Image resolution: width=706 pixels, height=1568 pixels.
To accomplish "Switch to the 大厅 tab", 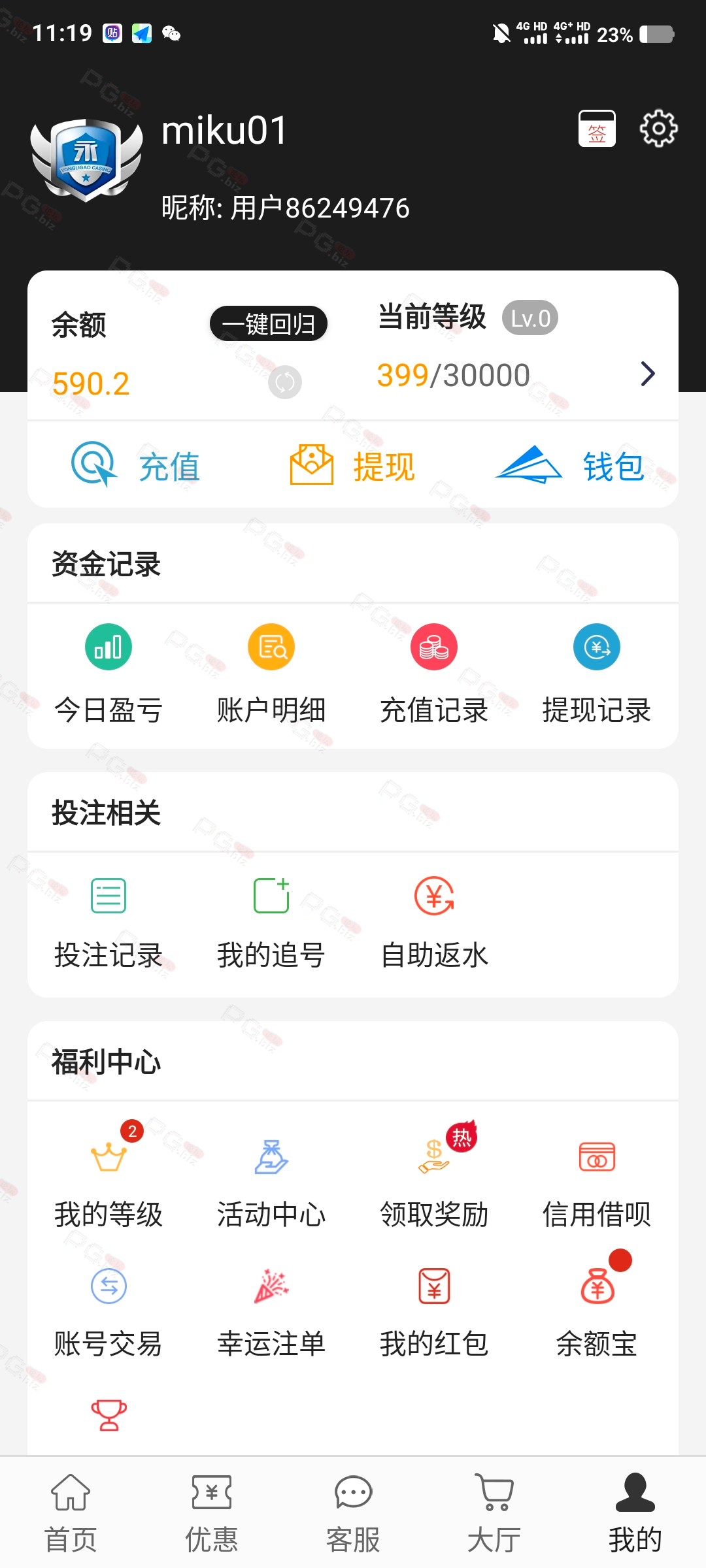I will (494, 1512).
